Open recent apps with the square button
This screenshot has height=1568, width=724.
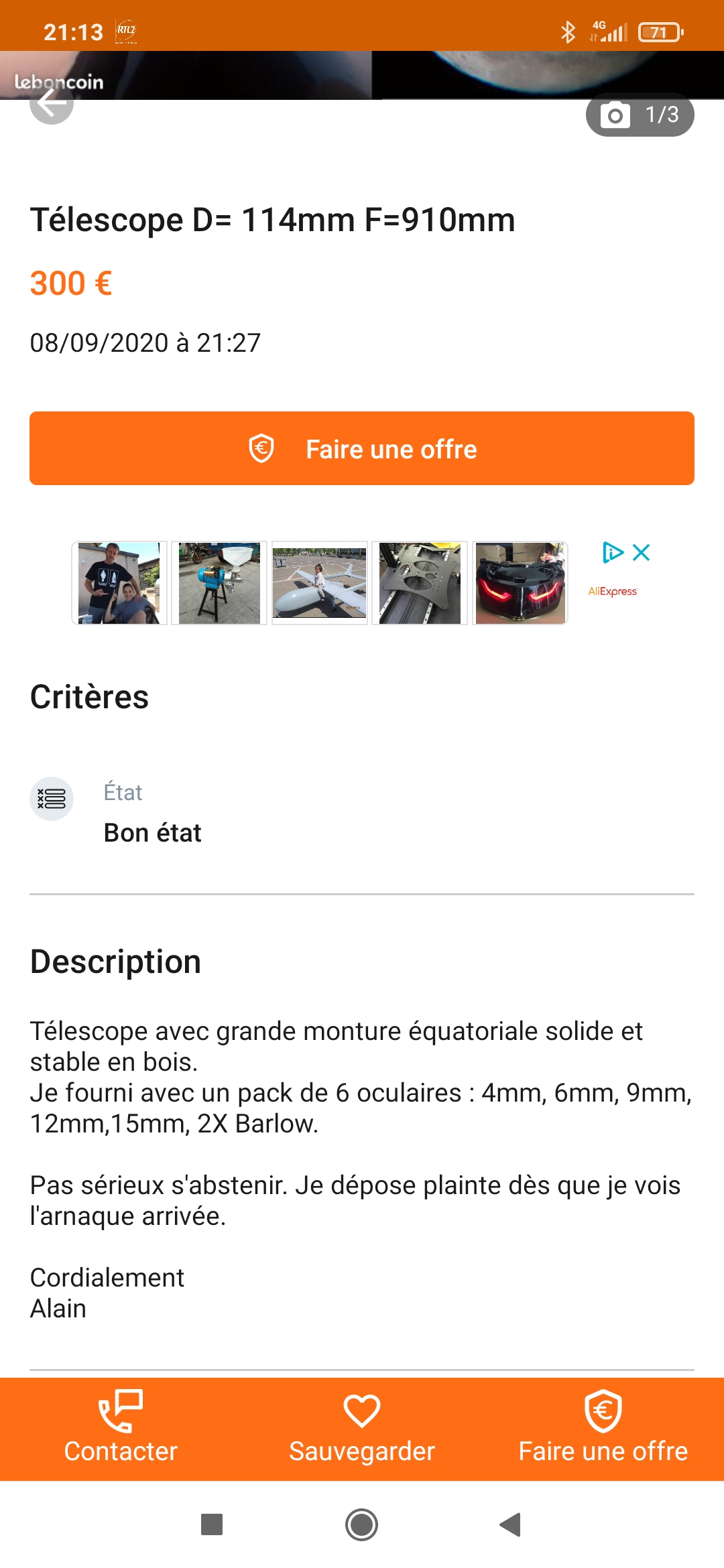tap(212, 1524)
